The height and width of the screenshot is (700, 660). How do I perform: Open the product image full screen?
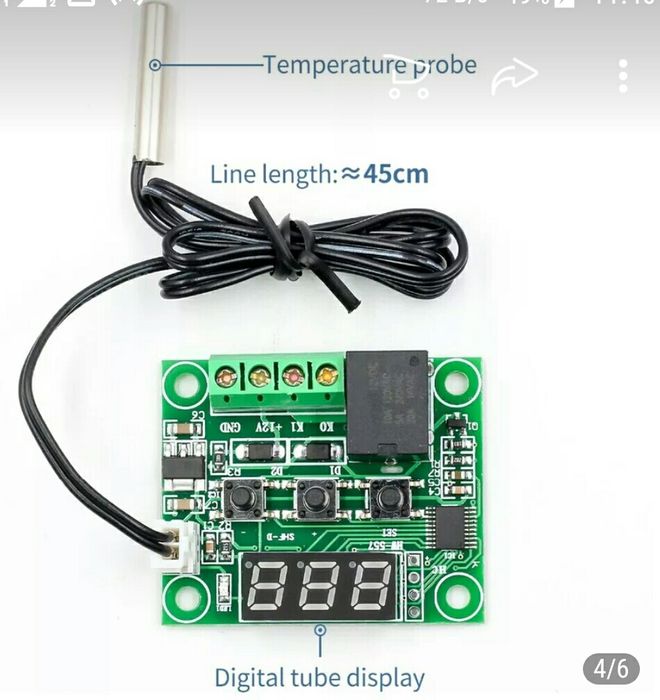pyautogui.click(x=320, y=400)
